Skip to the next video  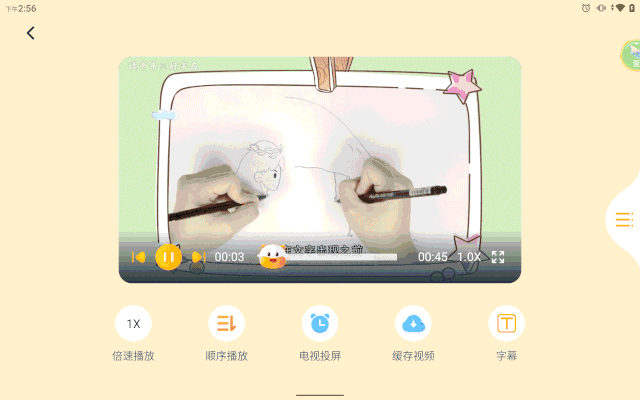coord(198,257)
